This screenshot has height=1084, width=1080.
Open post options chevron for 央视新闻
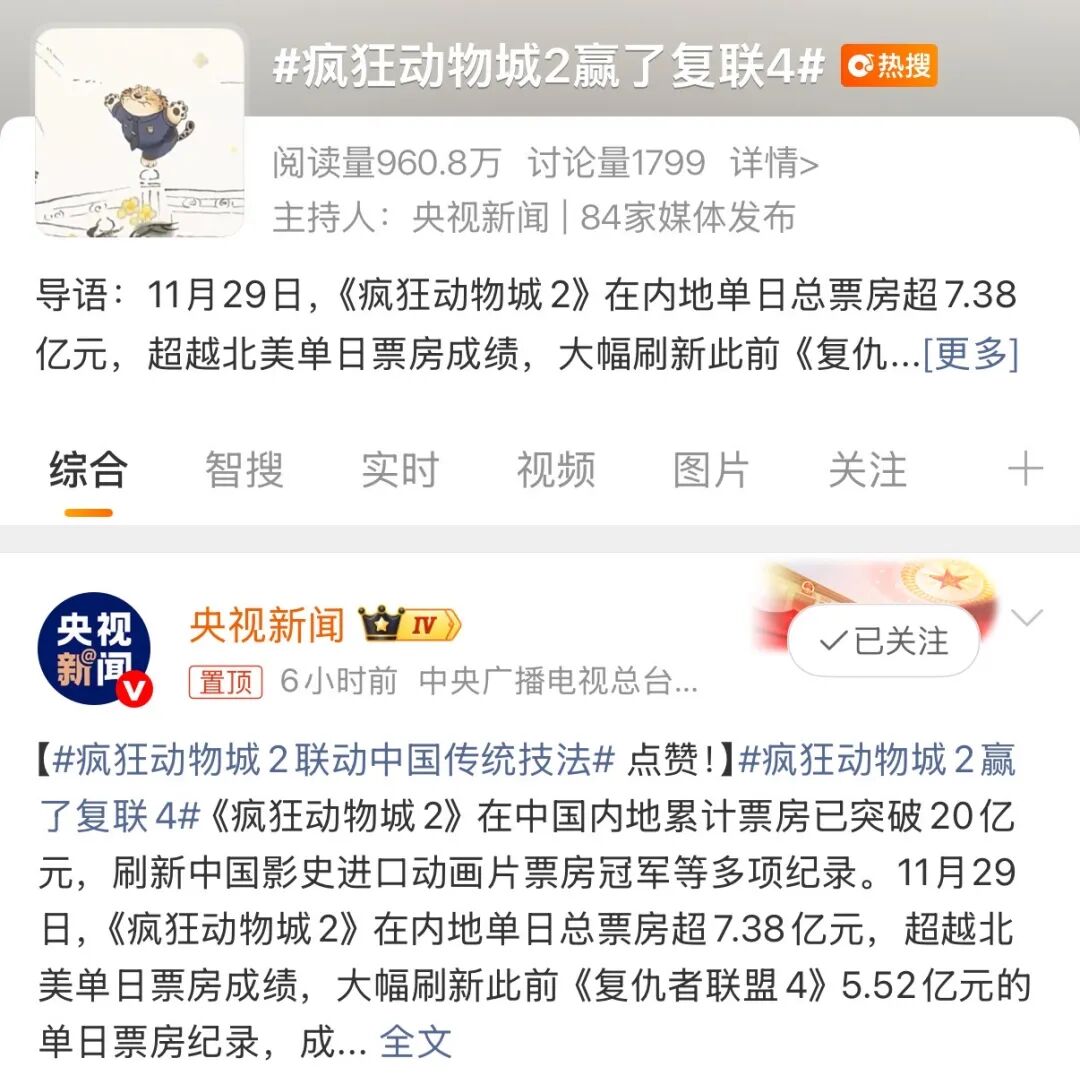coord(1027,618)
